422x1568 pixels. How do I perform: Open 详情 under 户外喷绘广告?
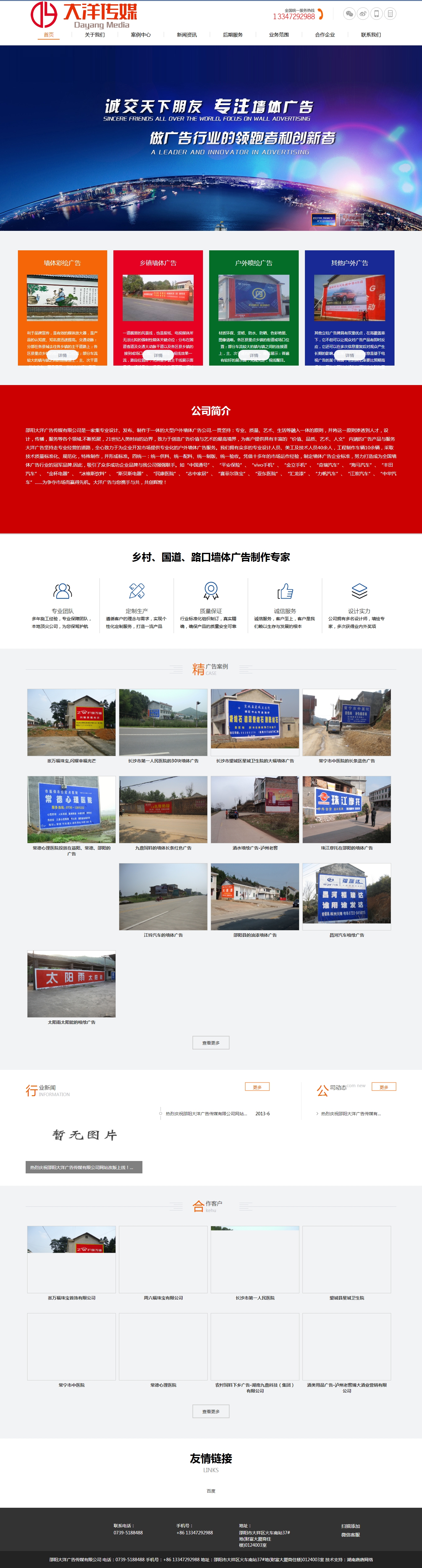coord(253,355)
